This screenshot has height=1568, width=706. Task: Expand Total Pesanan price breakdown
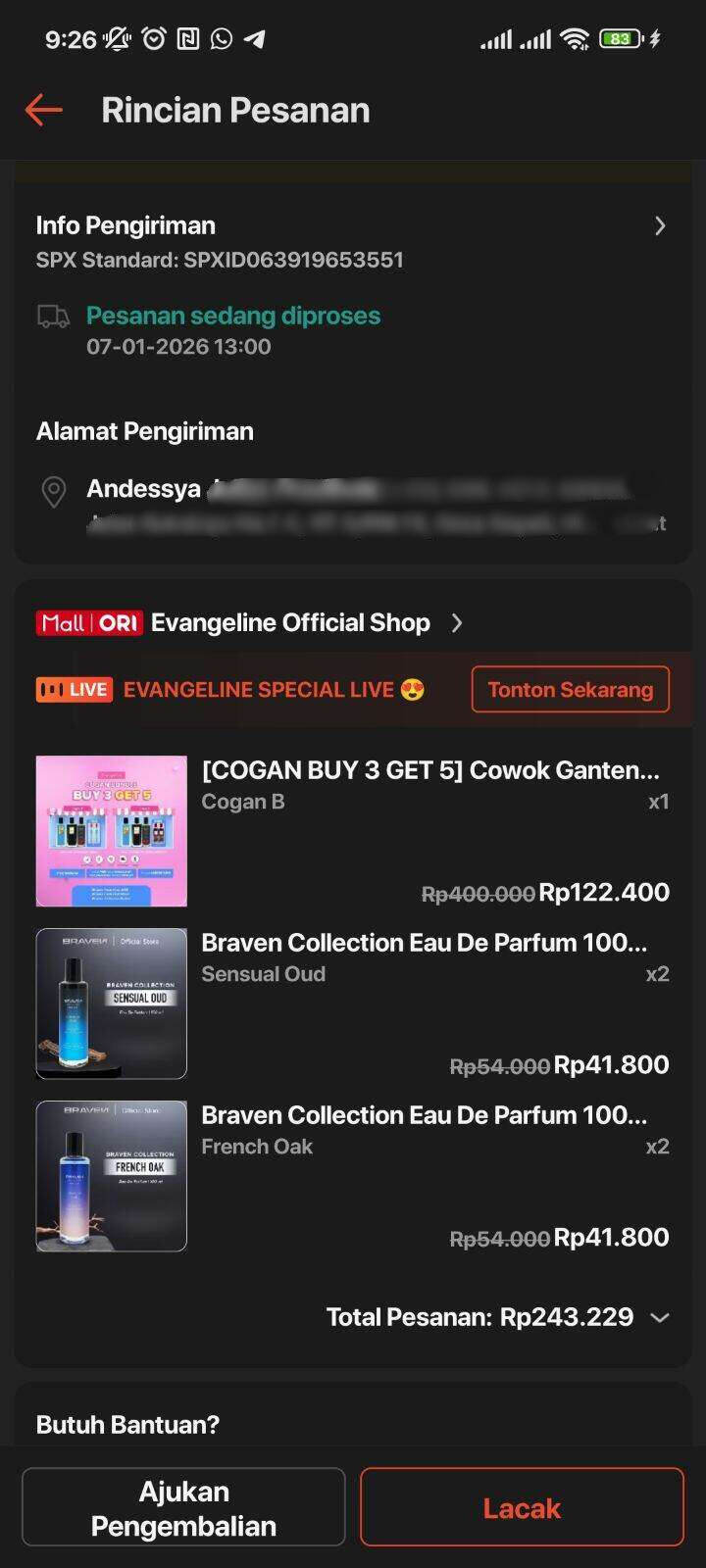[x=659, y=1318]
